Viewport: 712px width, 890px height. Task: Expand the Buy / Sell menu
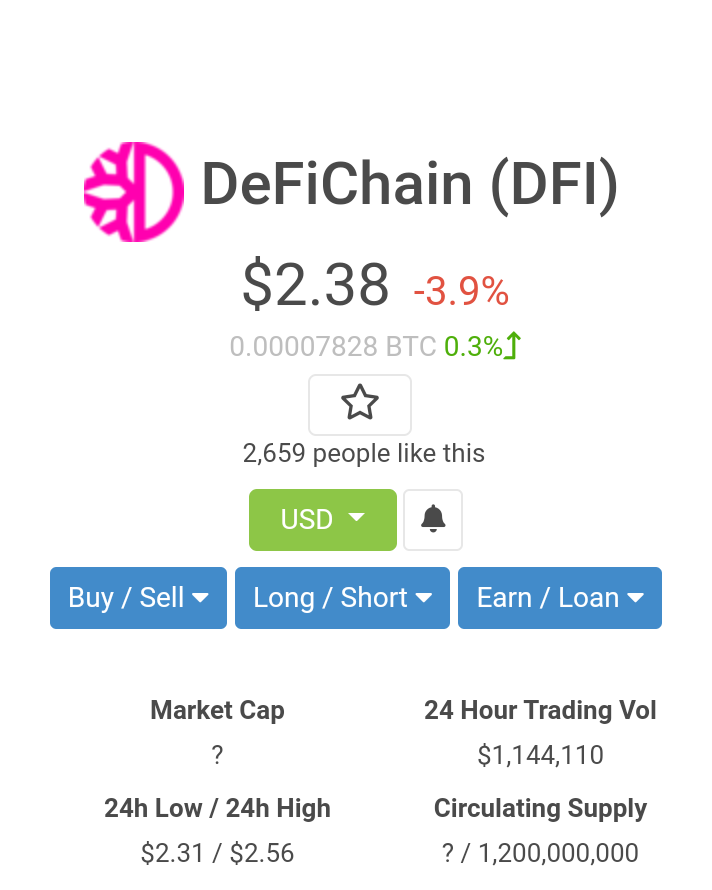click(x=138, y=598)
